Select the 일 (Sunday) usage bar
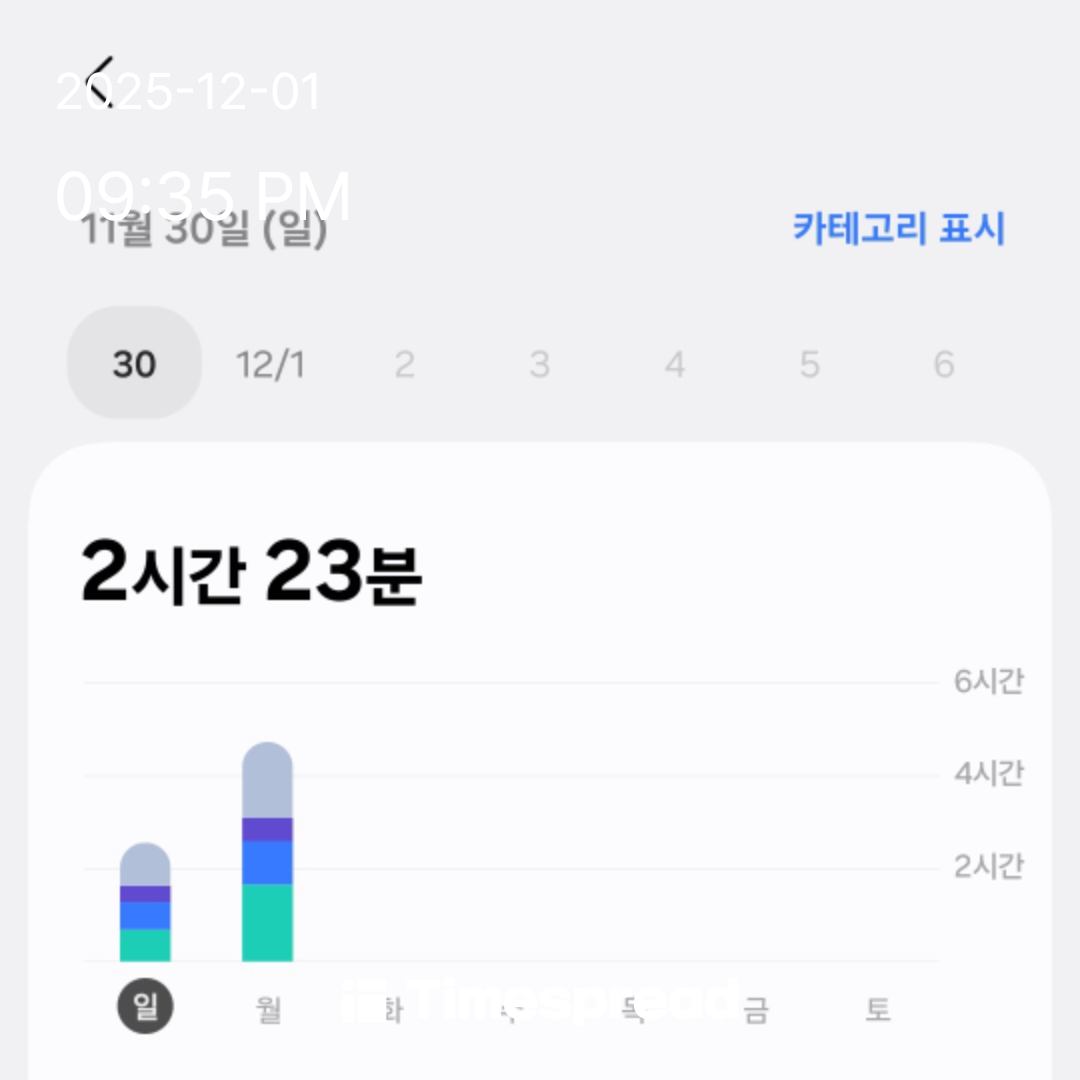Viewport: 1080px width, 1080px height. (145, 903)
